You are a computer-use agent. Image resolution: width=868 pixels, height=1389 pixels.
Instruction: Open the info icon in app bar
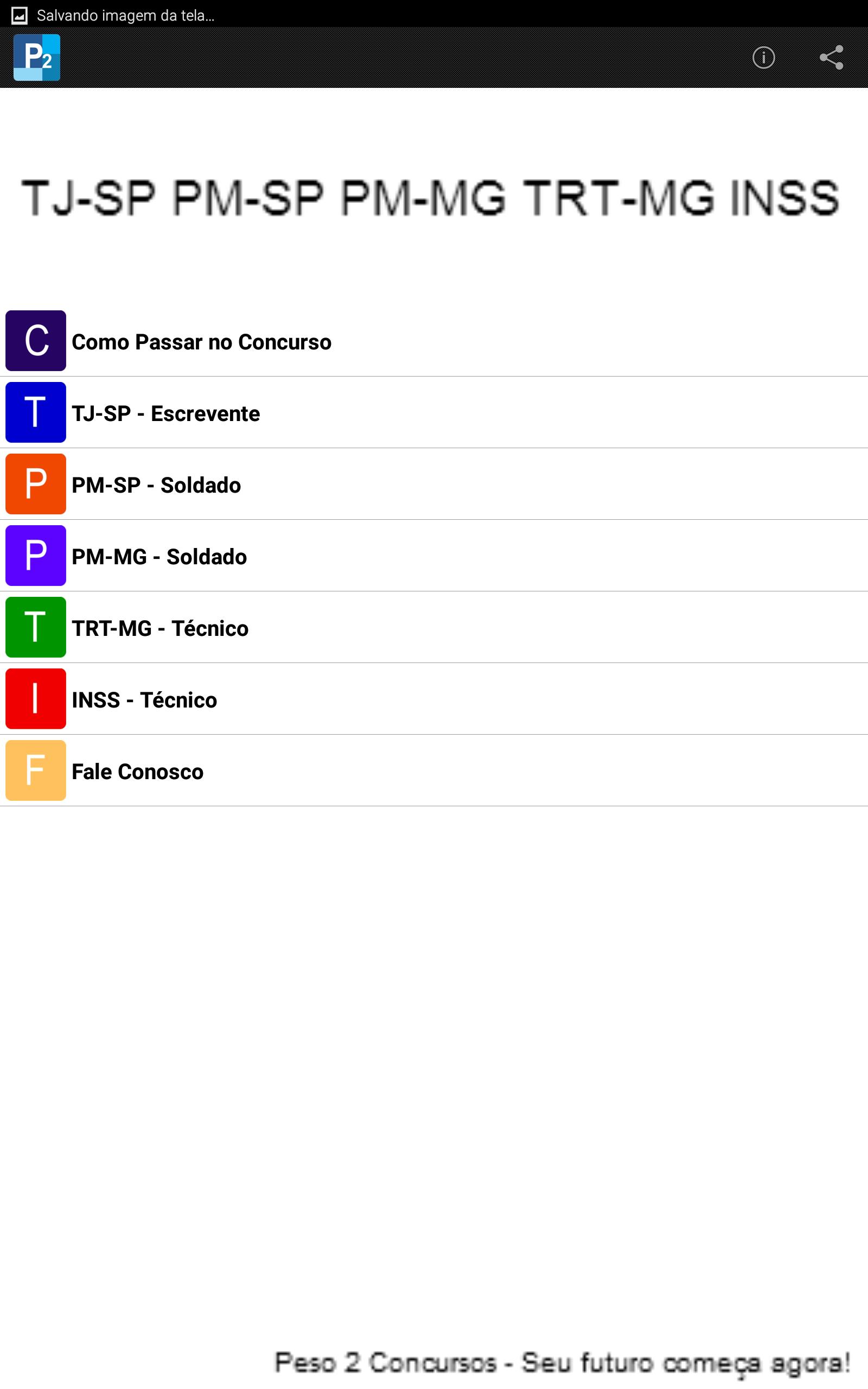pos(763,58)
